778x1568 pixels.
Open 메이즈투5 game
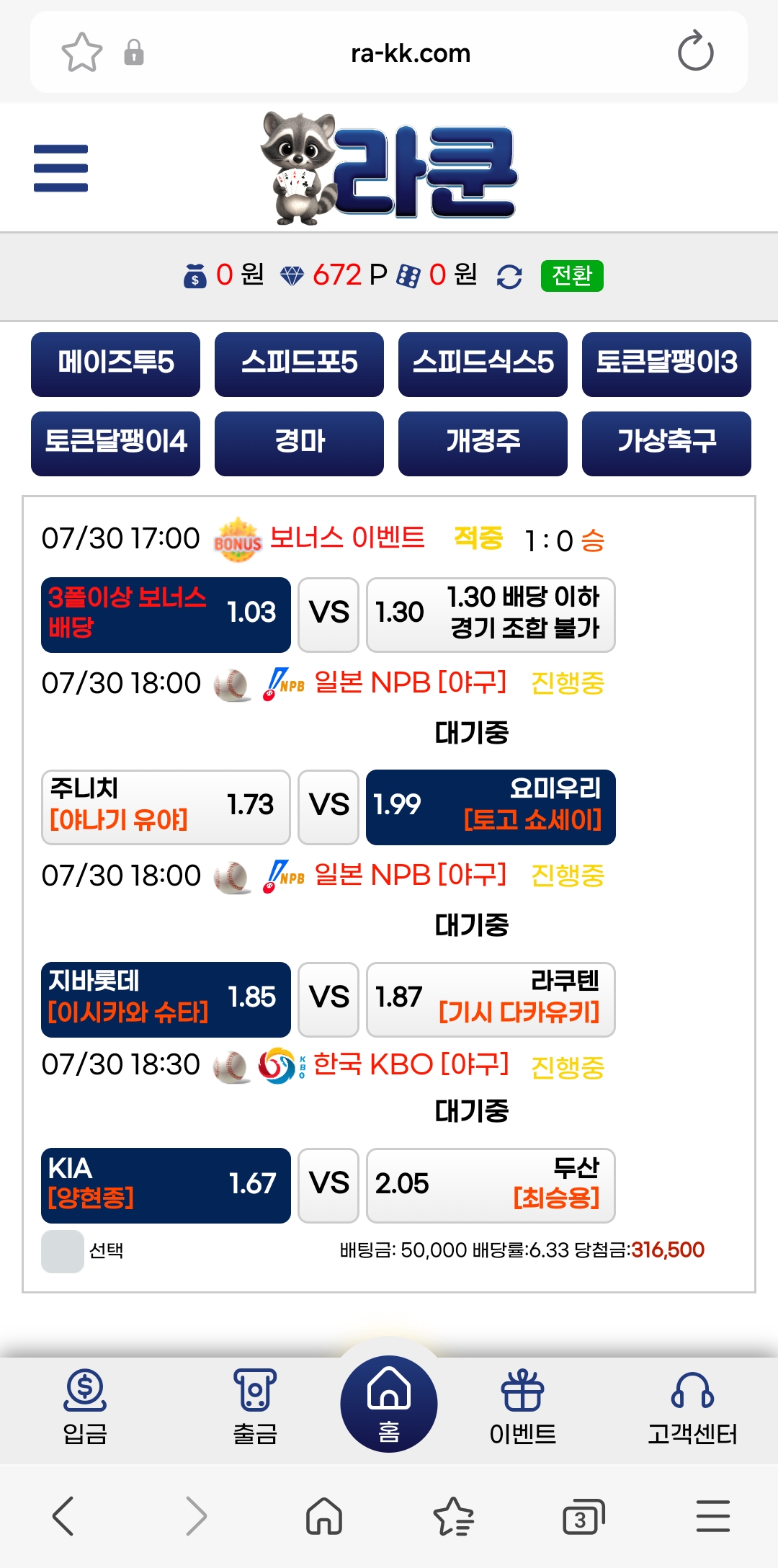[115, 364]
